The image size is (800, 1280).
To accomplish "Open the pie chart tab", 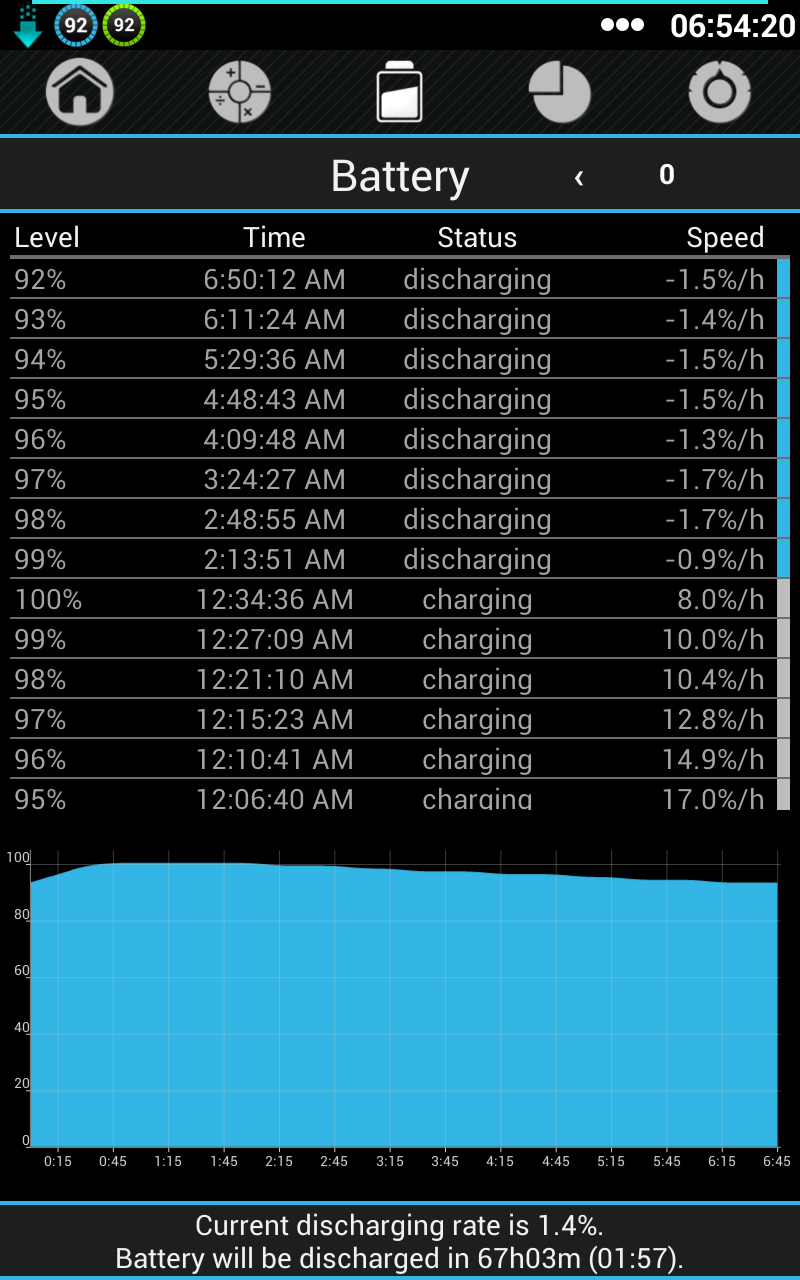I will (x=560, y=92).
